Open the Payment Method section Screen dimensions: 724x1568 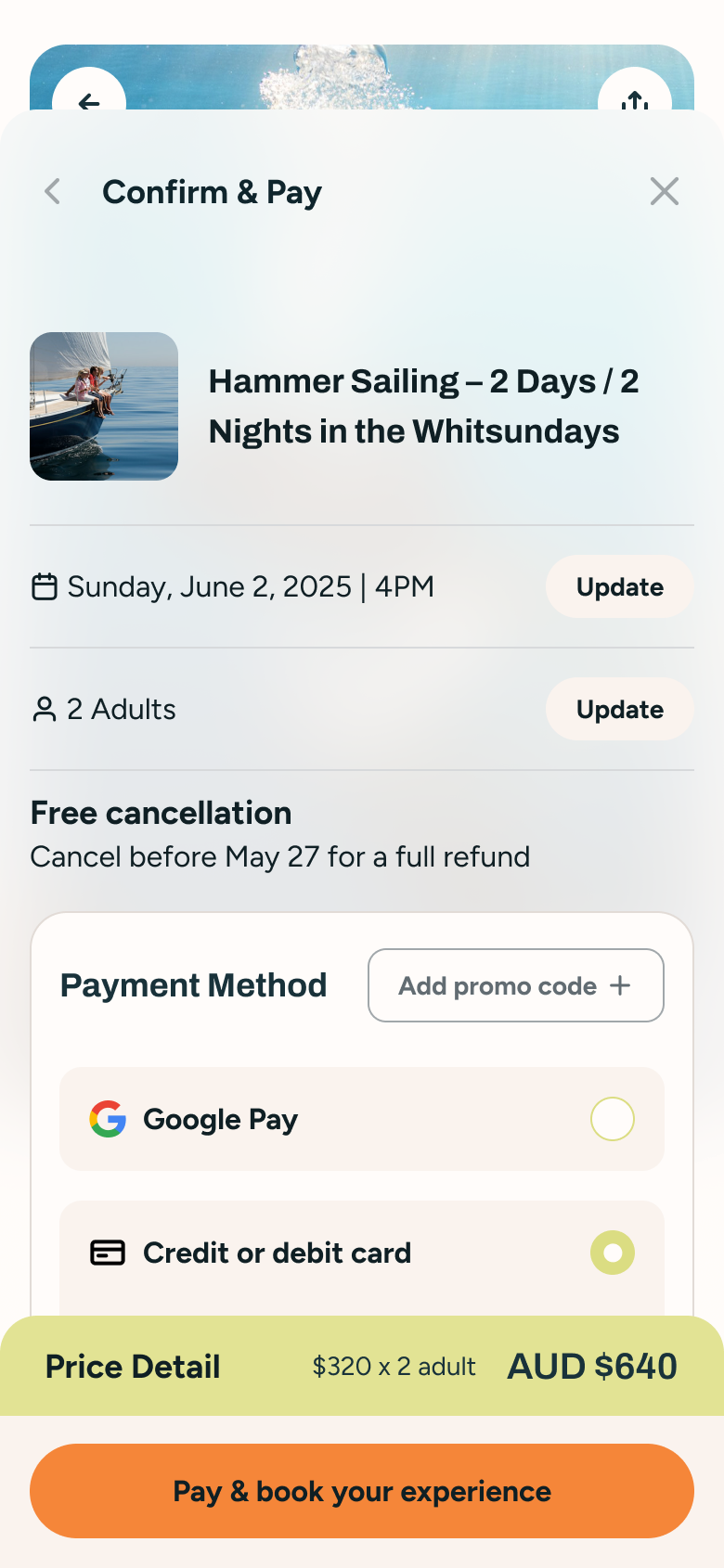(x=194, y=985)
